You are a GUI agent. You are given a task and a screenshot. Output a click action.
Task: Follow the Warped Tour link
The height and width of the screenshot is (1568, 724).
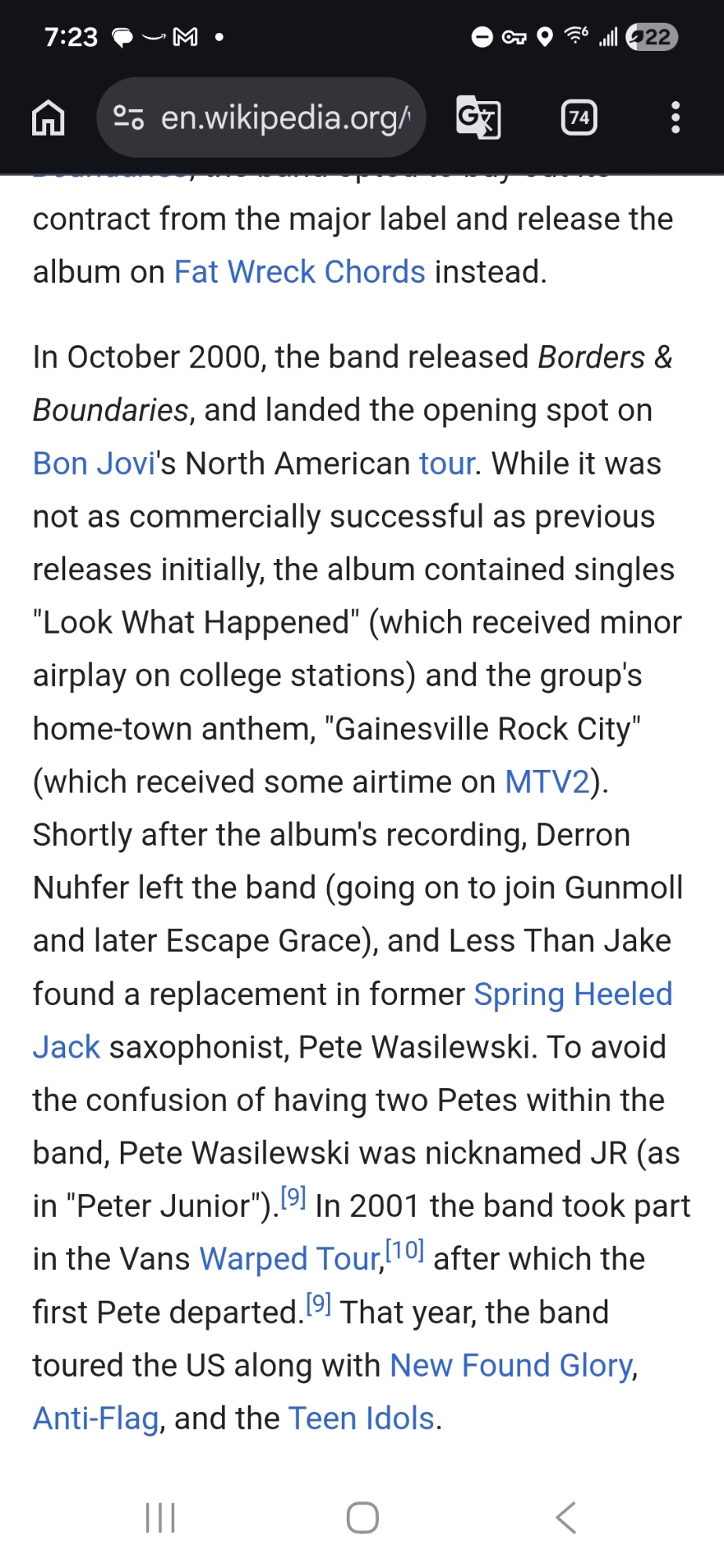coord(290,1259)
